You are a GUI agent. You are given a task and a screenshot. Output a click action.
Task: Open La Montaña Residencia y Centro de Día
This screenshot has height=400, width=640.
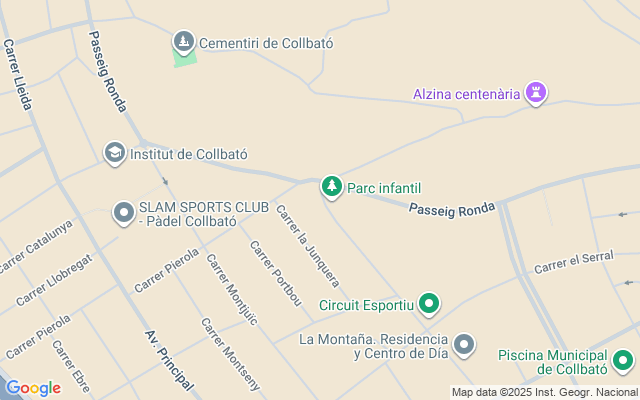pyautogui.click(x=463, y=345)
